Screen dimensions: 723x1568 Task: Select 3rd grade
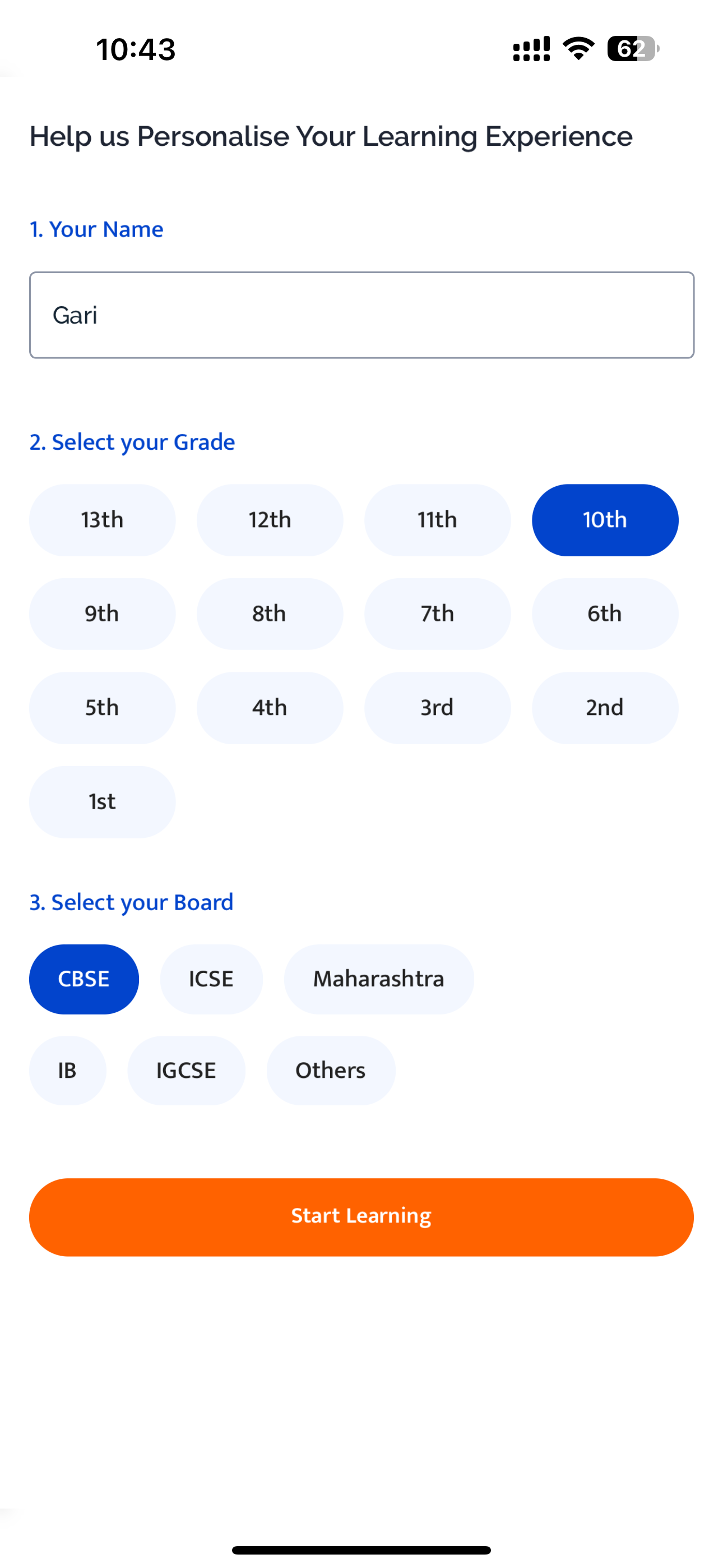point(437,707)
